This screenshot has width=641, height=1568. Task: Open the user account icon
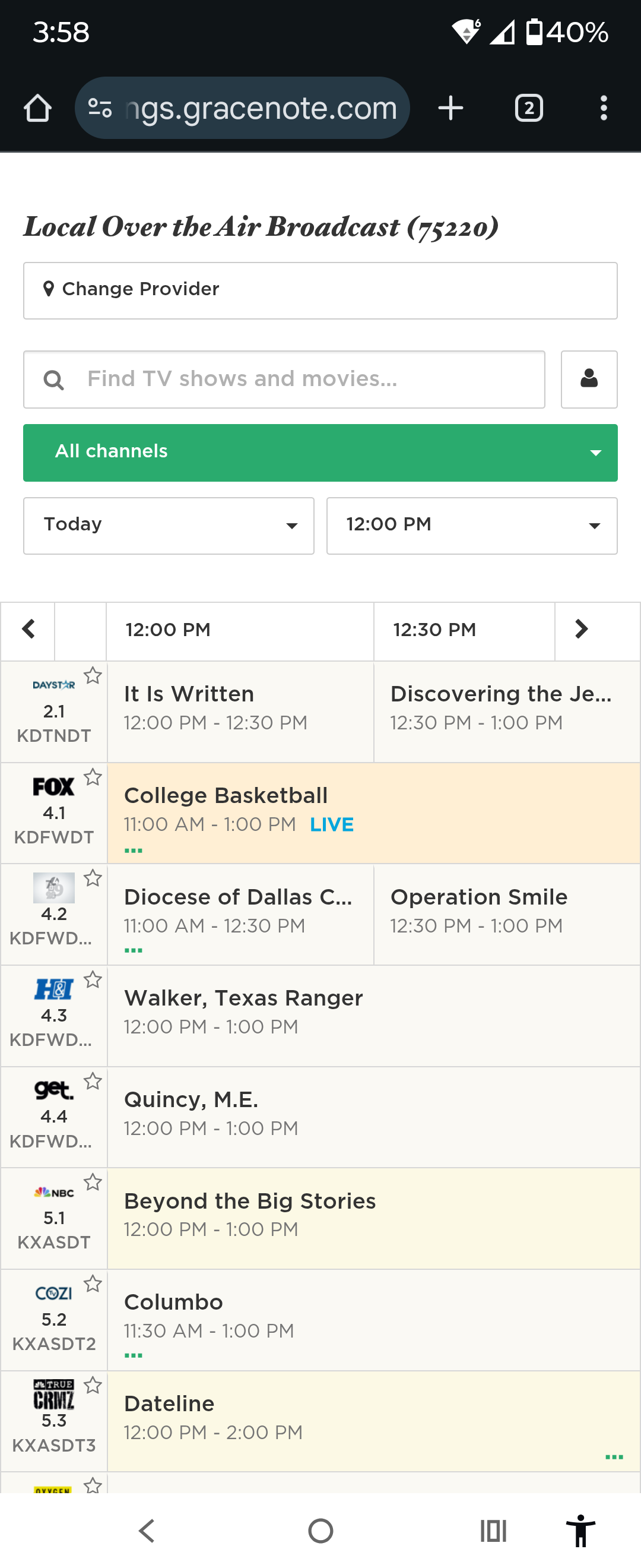pyautogui.click(x=589, y=379)
